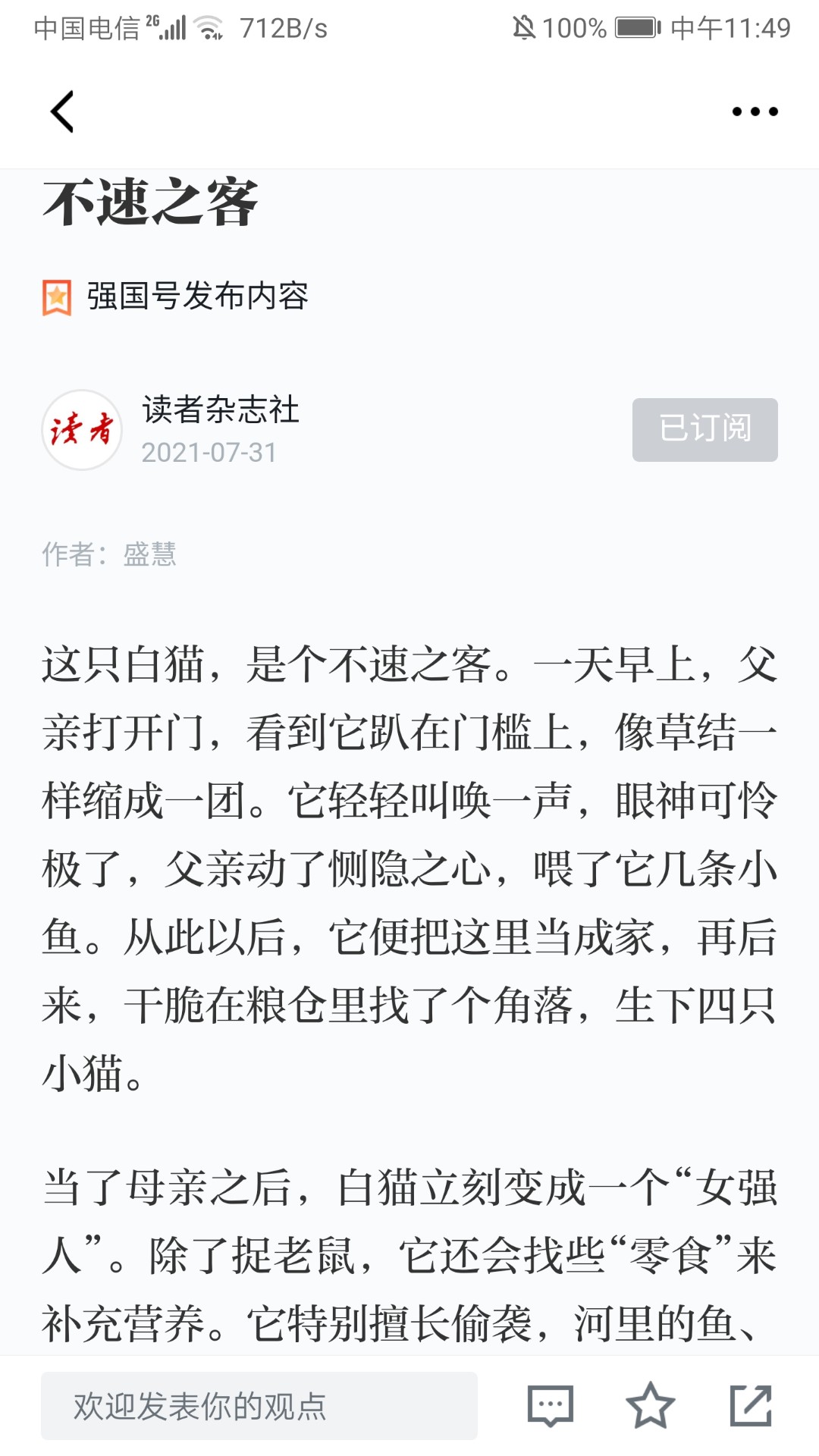Favorite this article with the star
The image size is (819, 1456).
click(650, 1405)
